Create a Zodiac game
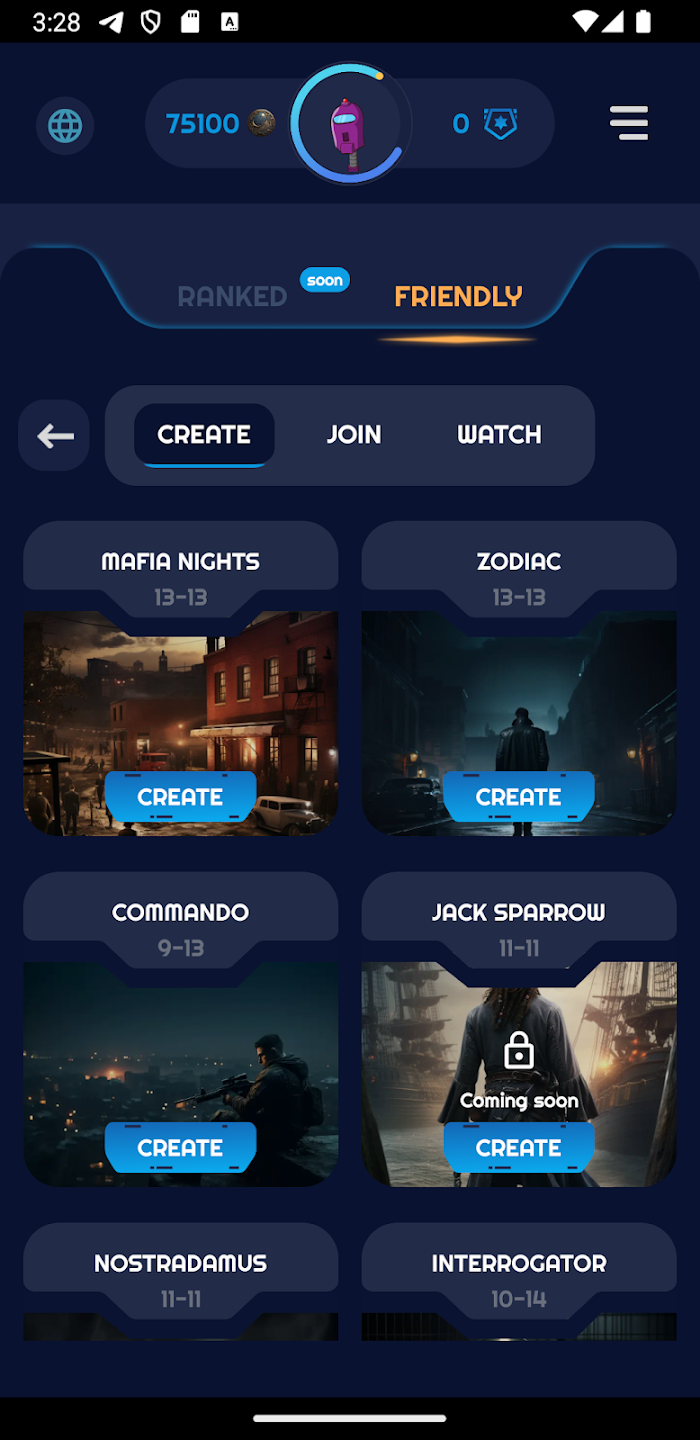This screenshot has height=1440, width=700. coord(518,797)
